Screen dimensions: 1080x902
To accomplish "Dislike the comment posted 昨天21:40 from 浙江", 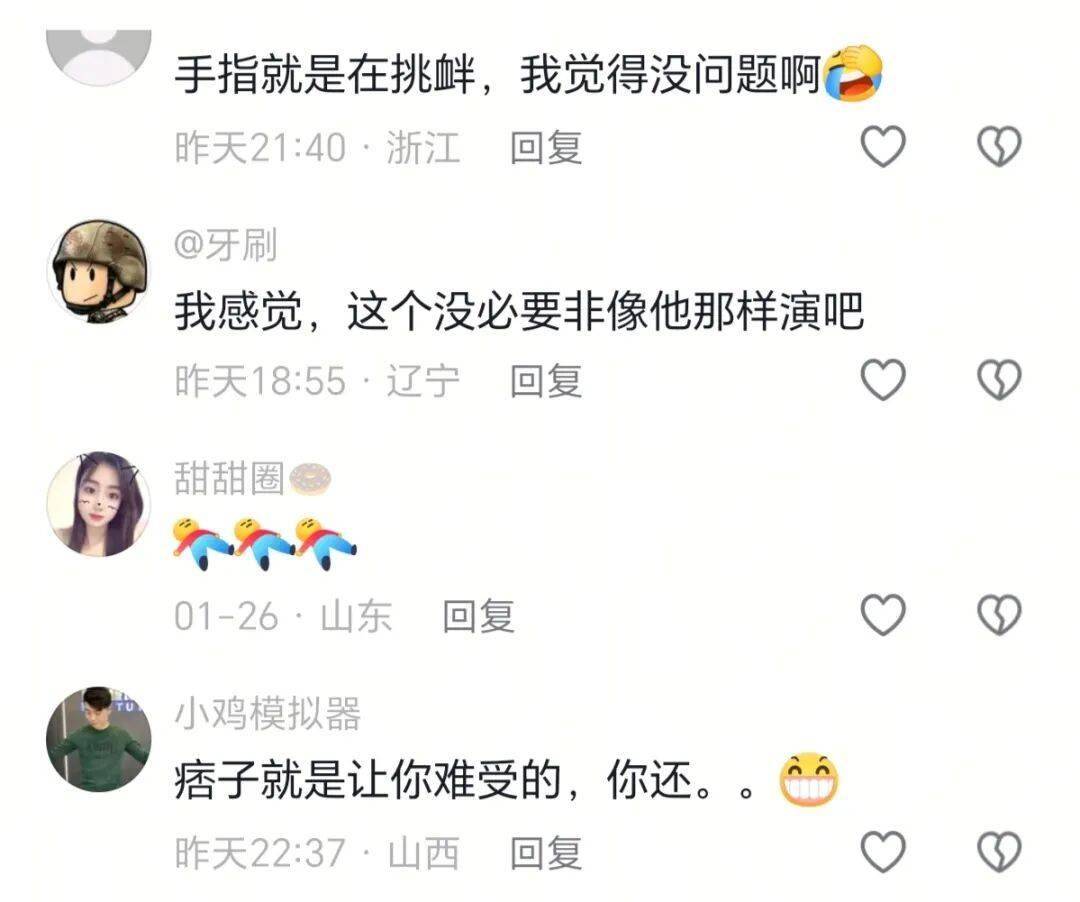I will [x=997, y=148].
